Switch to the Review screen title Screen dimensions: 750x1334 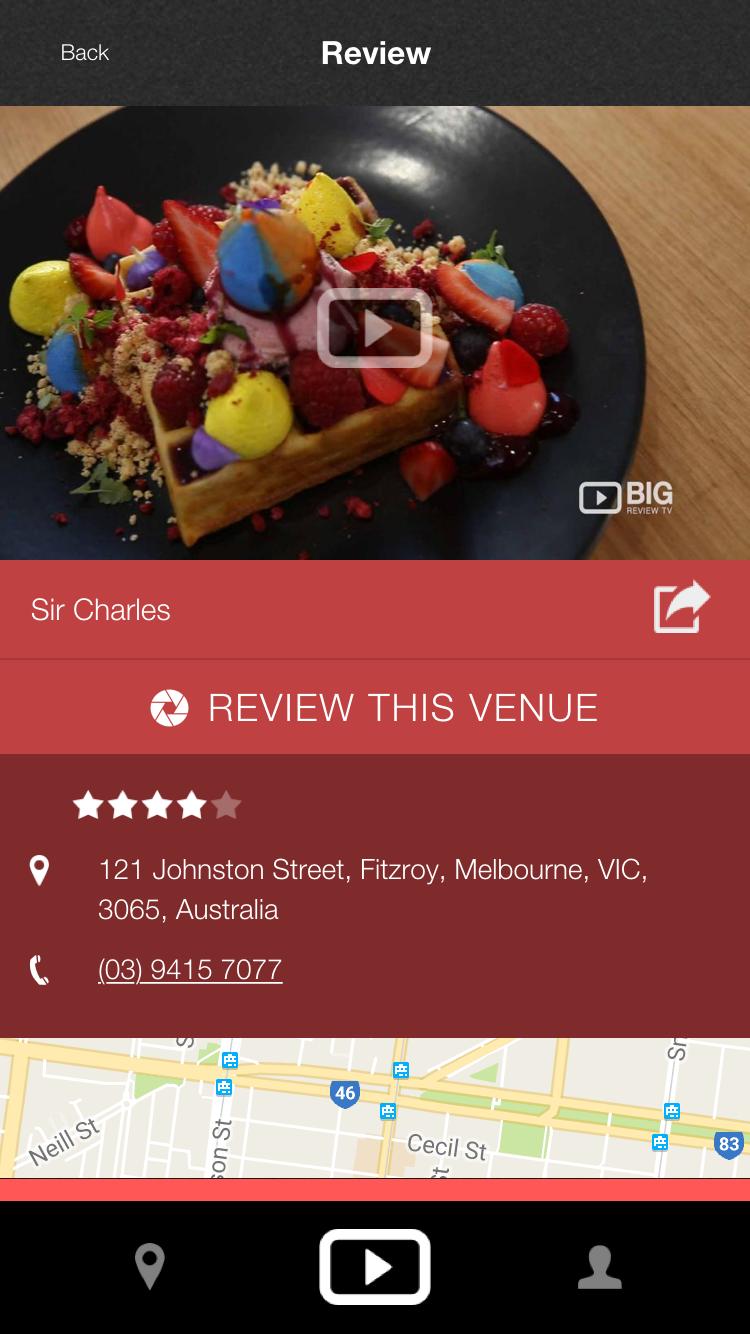(375, 52)
